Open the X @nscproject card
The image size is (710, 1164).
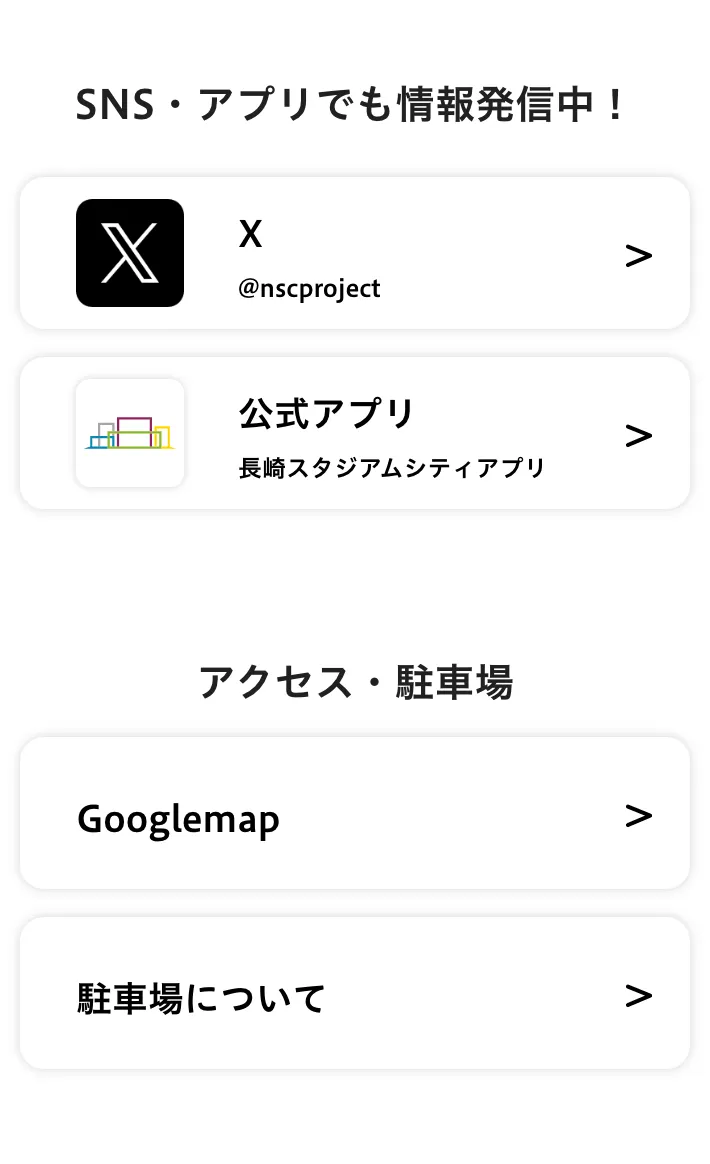pos(355,253)
